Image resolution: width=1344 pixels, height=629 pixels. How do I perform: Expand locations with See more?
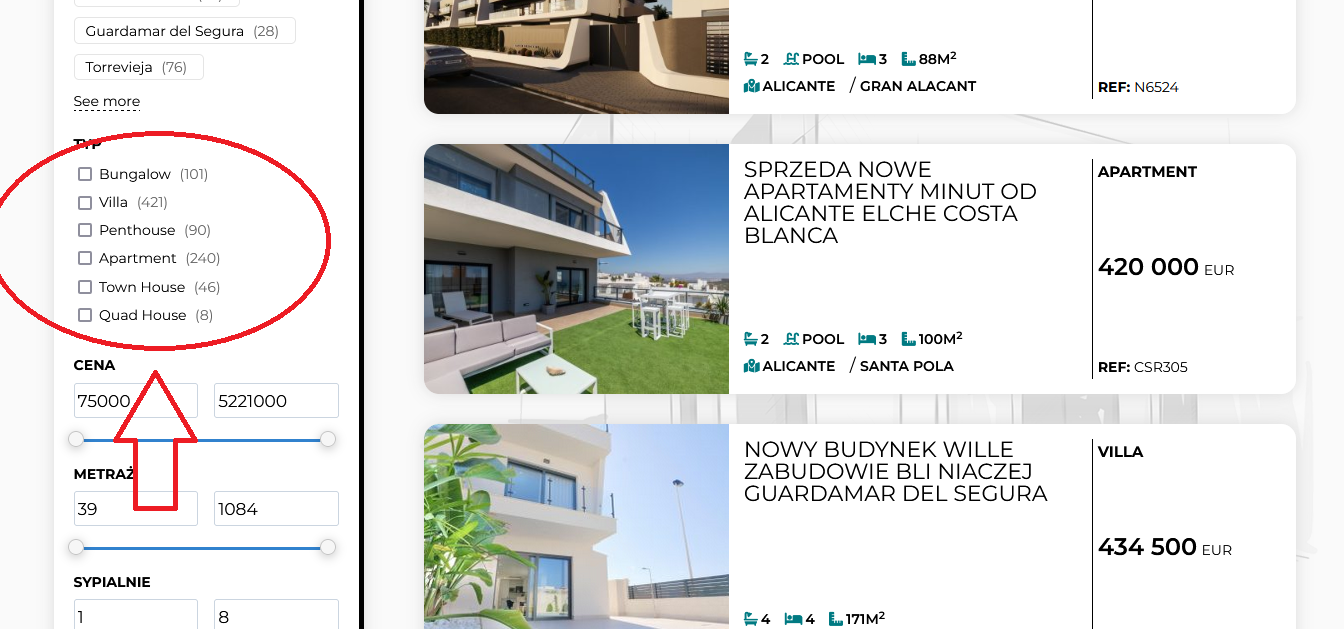[106, 101]
